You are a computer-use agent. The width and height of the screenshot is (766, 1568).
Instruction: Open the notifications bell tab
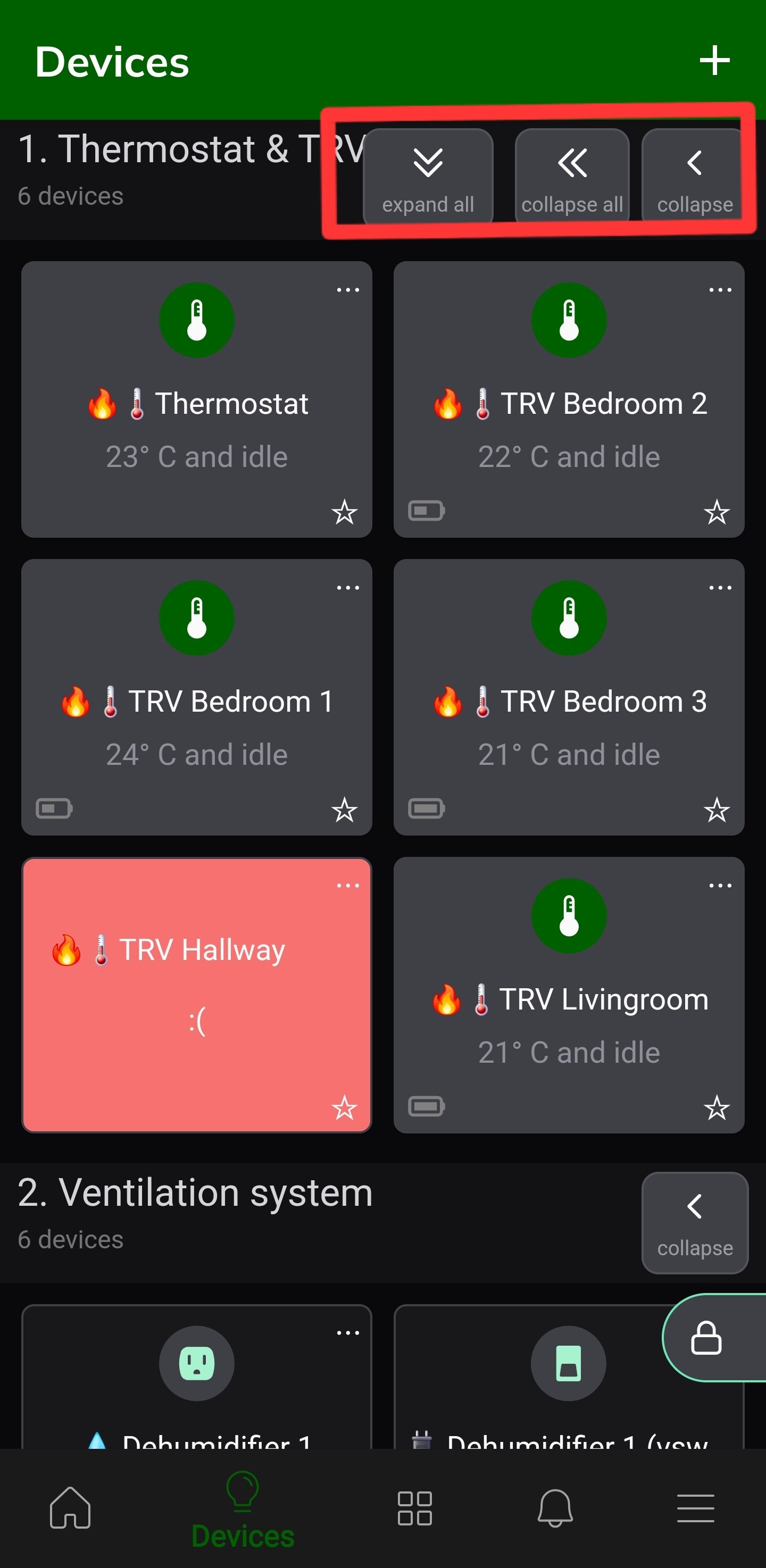(555, 1508)
